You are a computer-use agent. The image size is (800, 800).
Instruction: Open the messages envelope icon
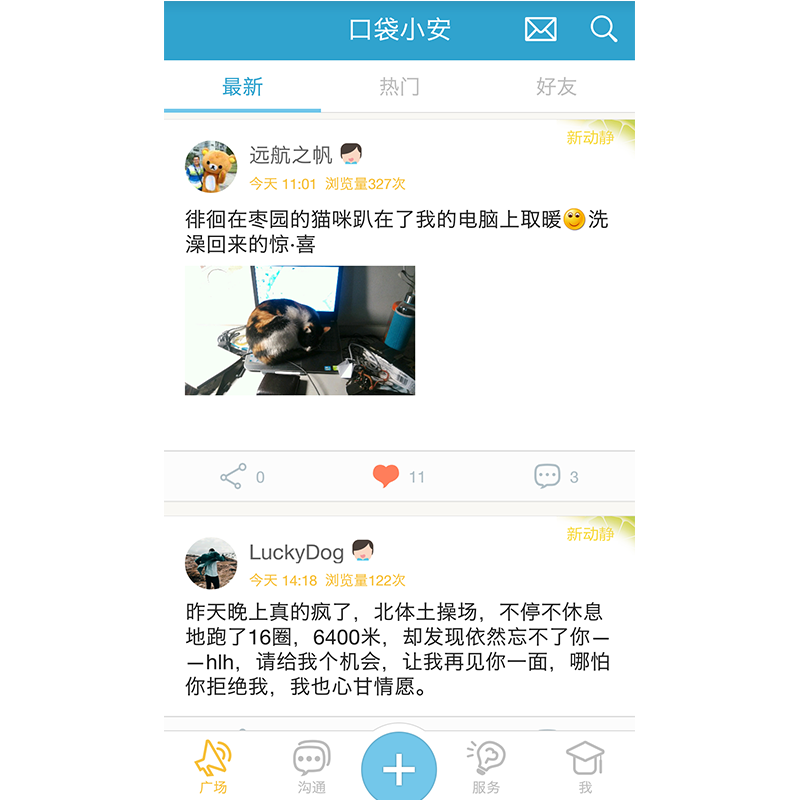[540, 29]
